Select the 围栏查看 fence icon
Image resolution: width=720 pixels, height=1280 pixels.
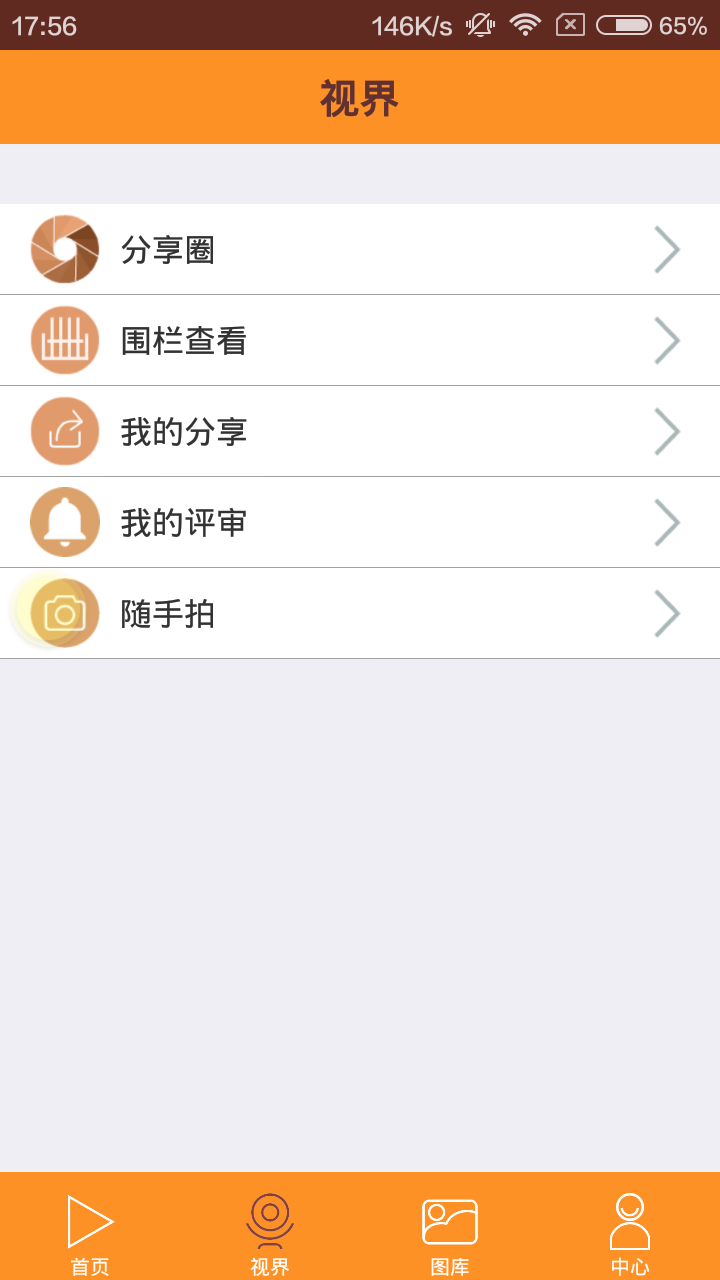64,339
